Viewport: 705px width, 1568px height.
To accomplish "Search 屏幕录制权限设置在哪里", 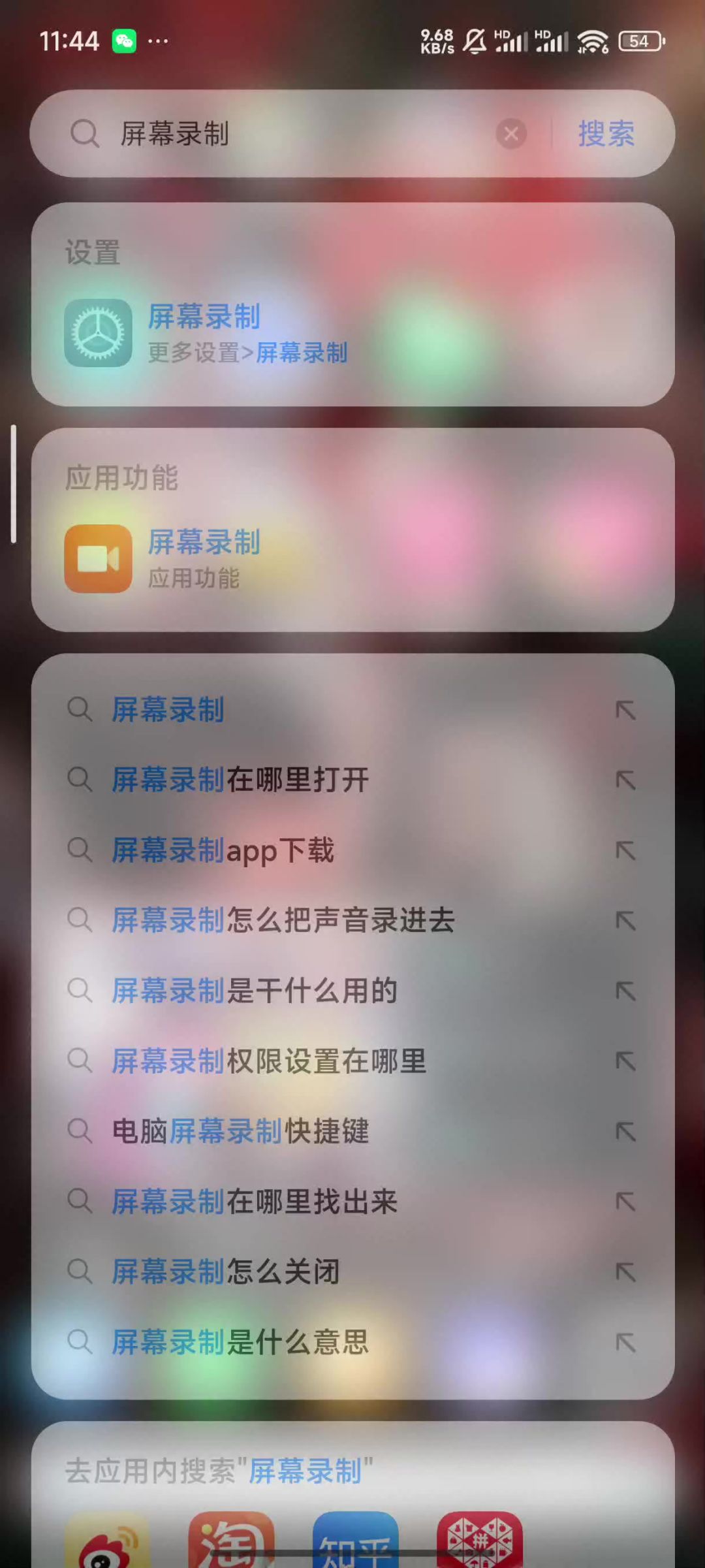I will coord(269,1061).
